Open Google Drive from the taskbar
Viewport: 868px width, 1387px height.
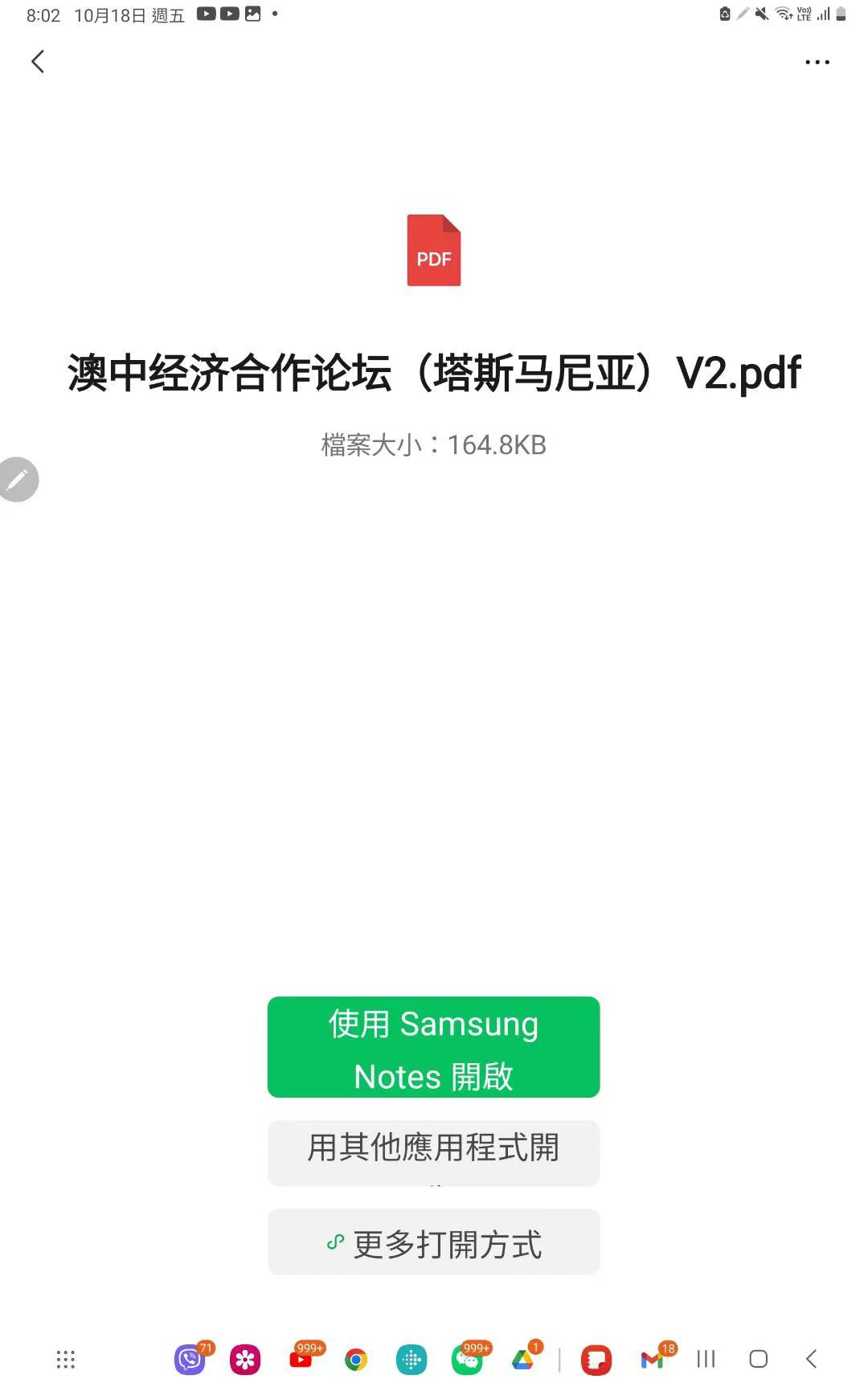pos(522,1360)
